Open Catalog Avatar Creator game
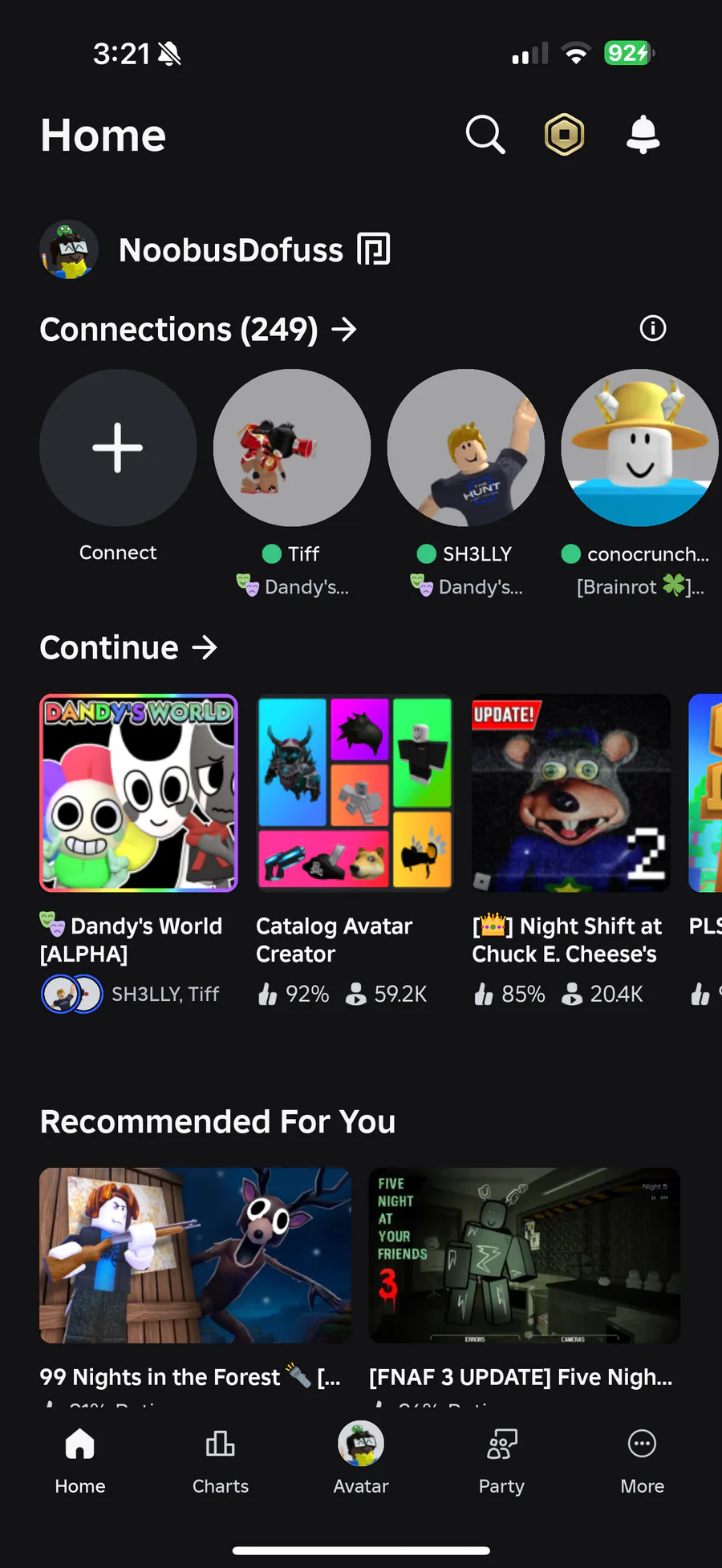The image size is (722, 1568). [x=355, y=792]
